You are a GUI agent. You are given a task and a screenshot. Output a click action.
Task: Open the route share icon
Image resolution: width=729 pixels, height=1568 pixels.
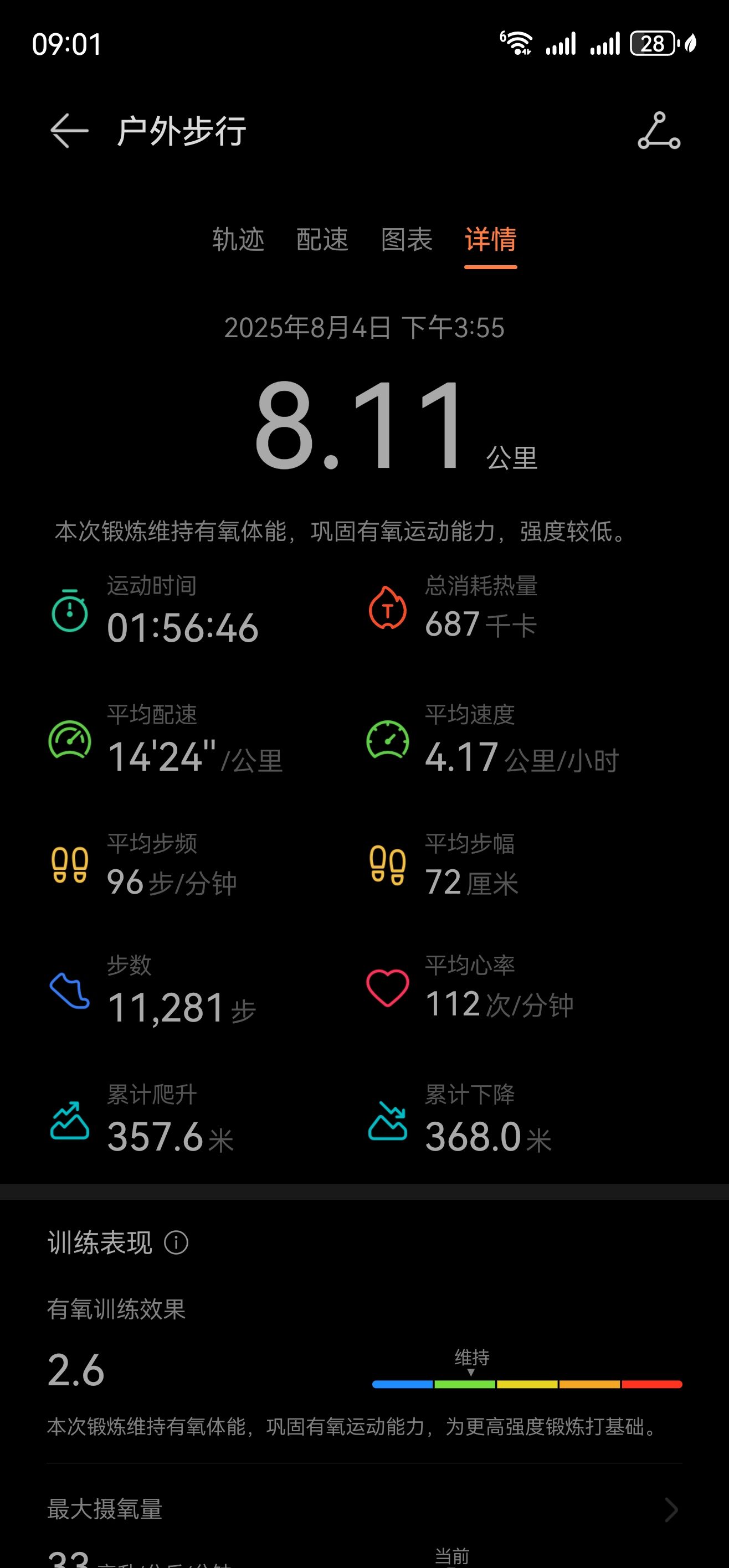tap(659, 130)
